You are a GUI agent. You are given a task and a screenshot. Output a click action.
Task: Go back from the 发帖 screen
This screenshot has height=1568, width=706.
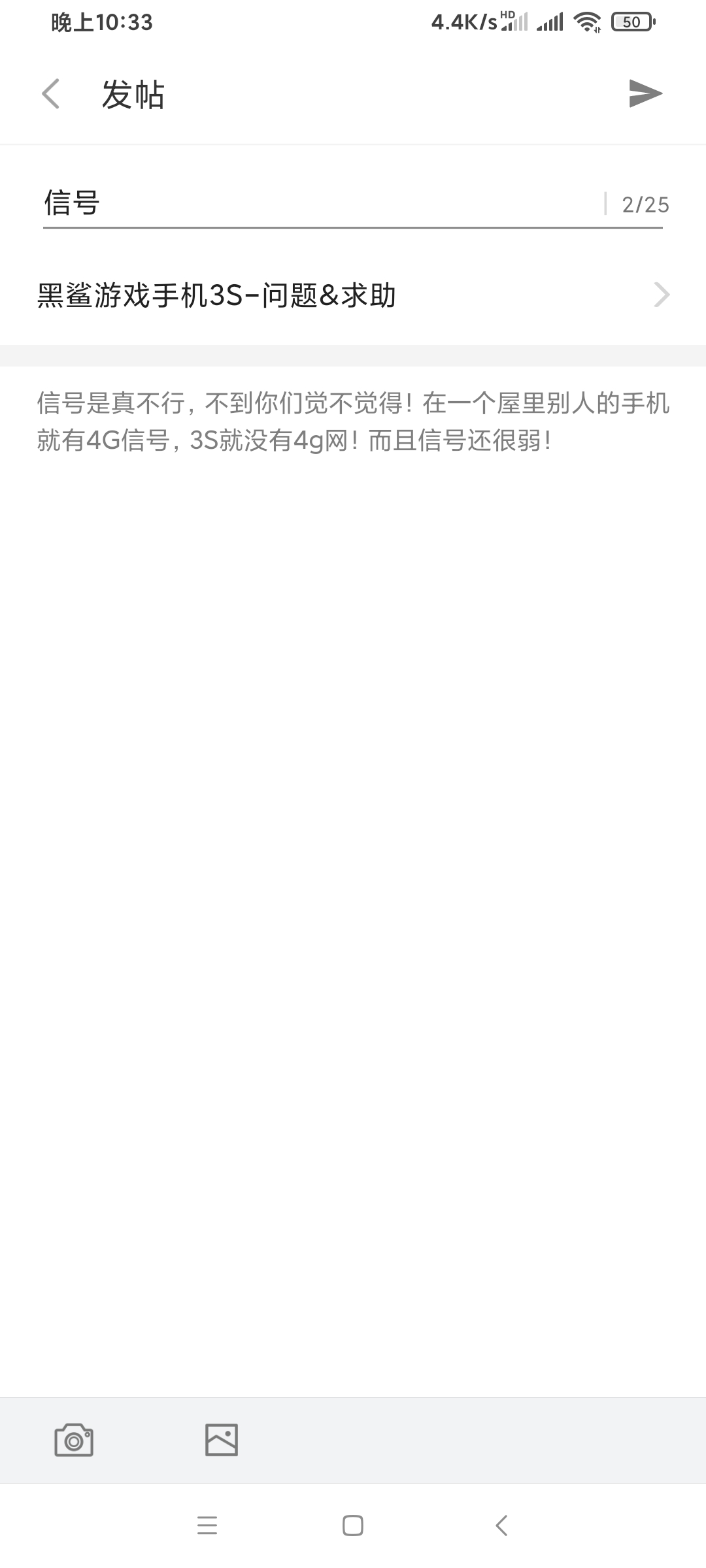tap(51, 93)
